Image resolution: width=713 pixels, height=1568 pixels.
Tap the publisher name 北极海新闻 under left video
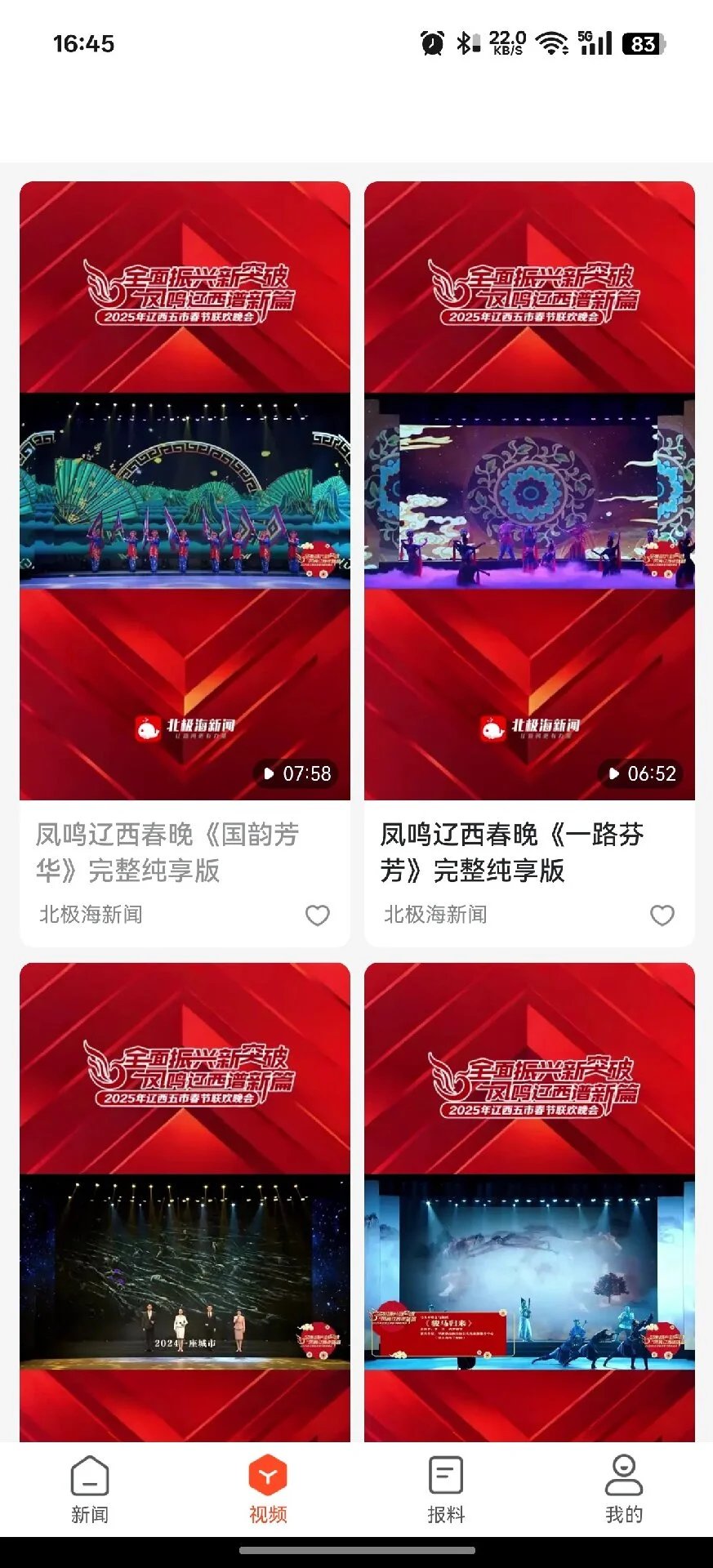90,915
